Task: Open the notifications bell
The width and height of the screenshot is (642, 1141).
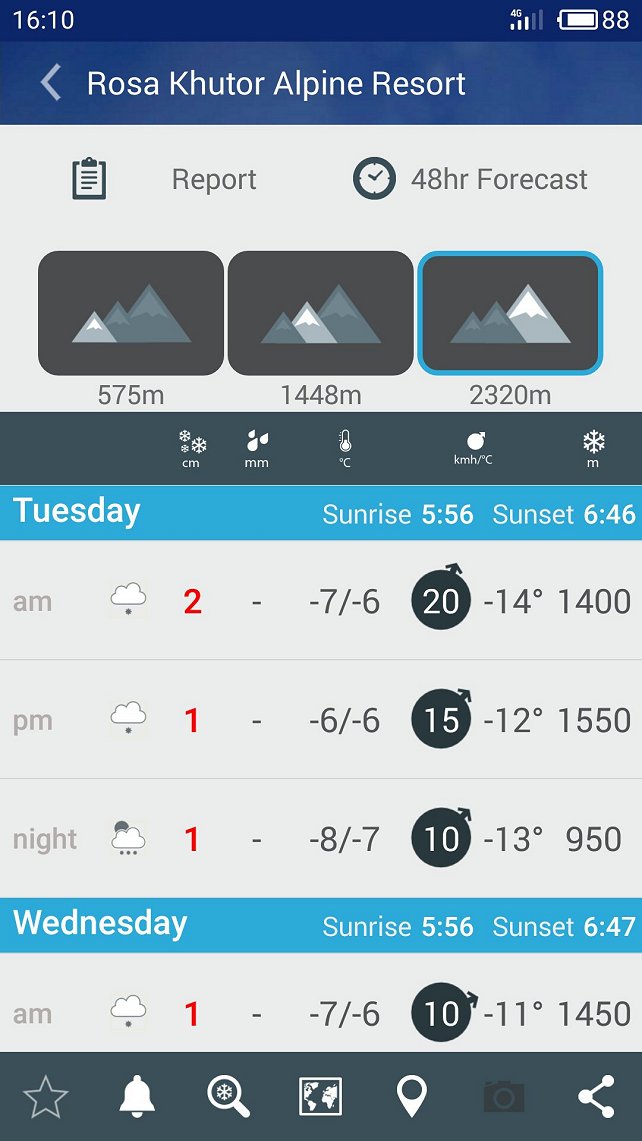Action: [137, 1098]
